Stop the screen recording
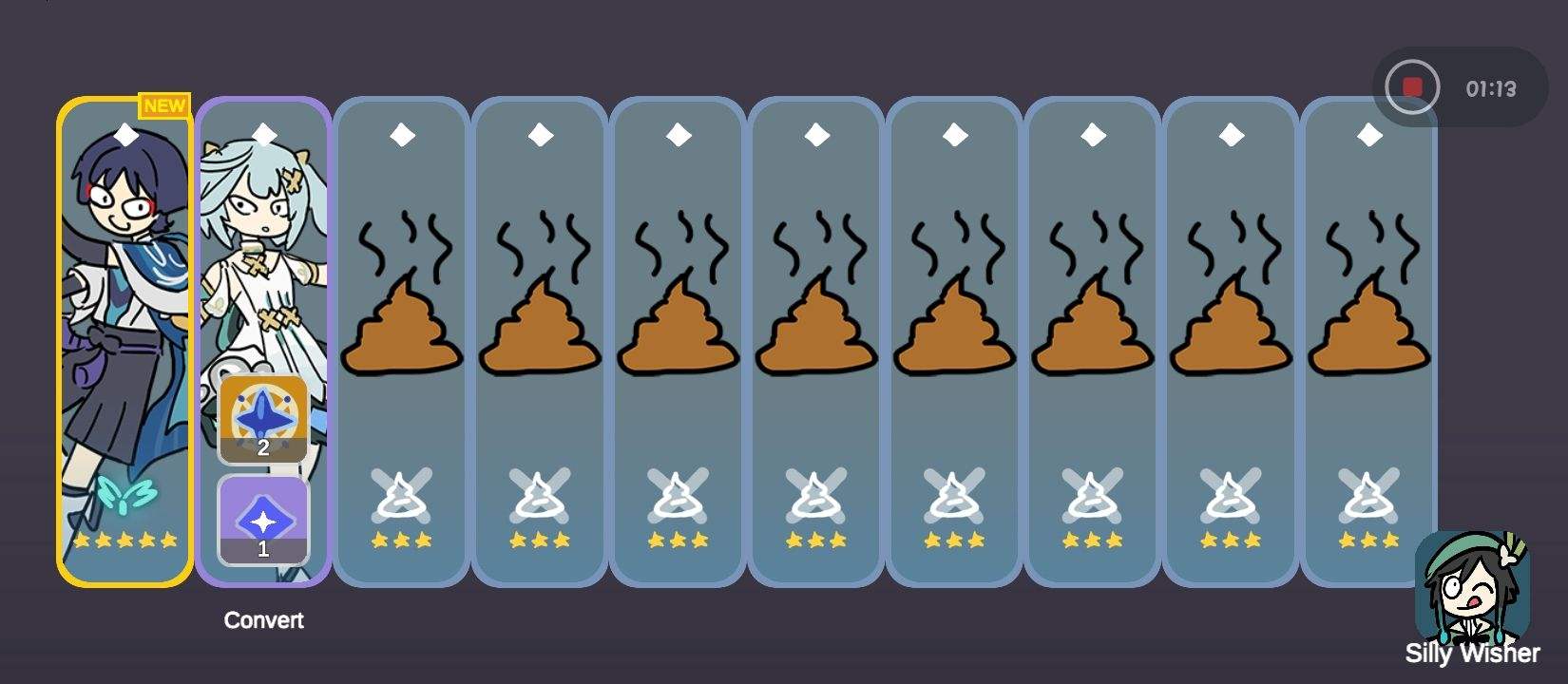Screen dimensions: 1568x684 (x=1412, y=88)
